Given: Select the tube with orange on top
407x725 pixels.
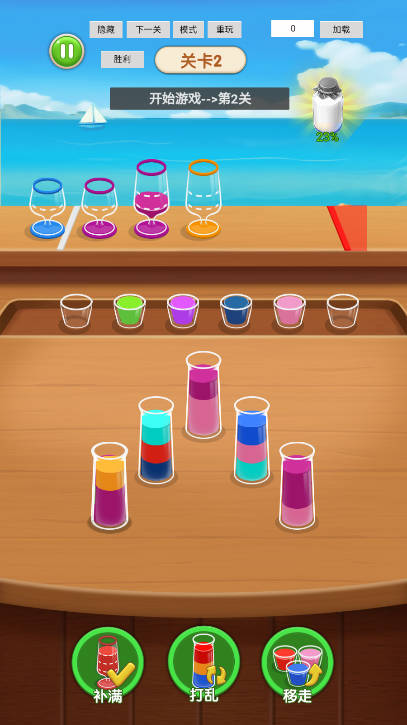Looking at the screenshot, I should pyautogui.click(x=110, y=485).
